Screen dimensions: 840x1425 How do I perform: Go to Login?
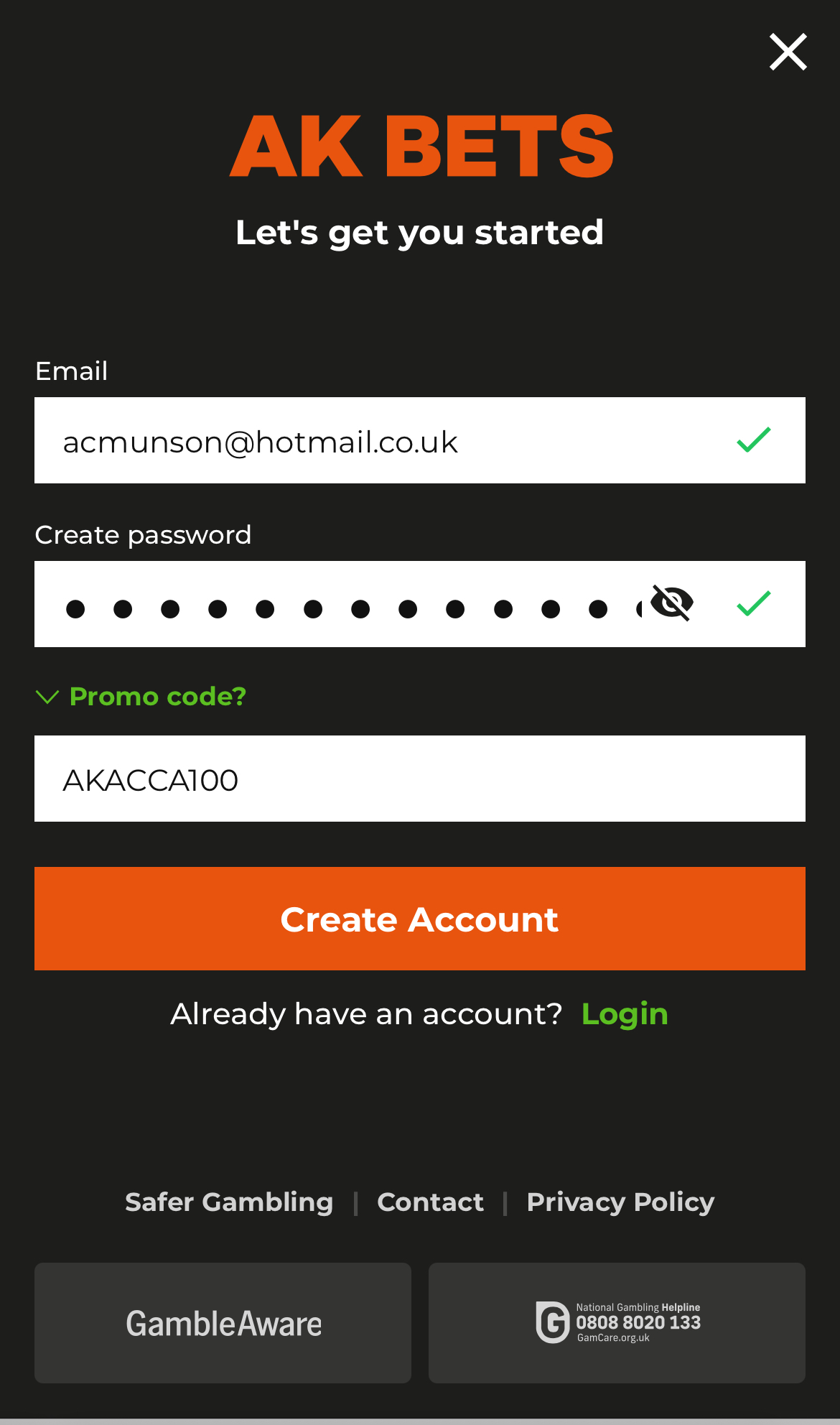625,1014
